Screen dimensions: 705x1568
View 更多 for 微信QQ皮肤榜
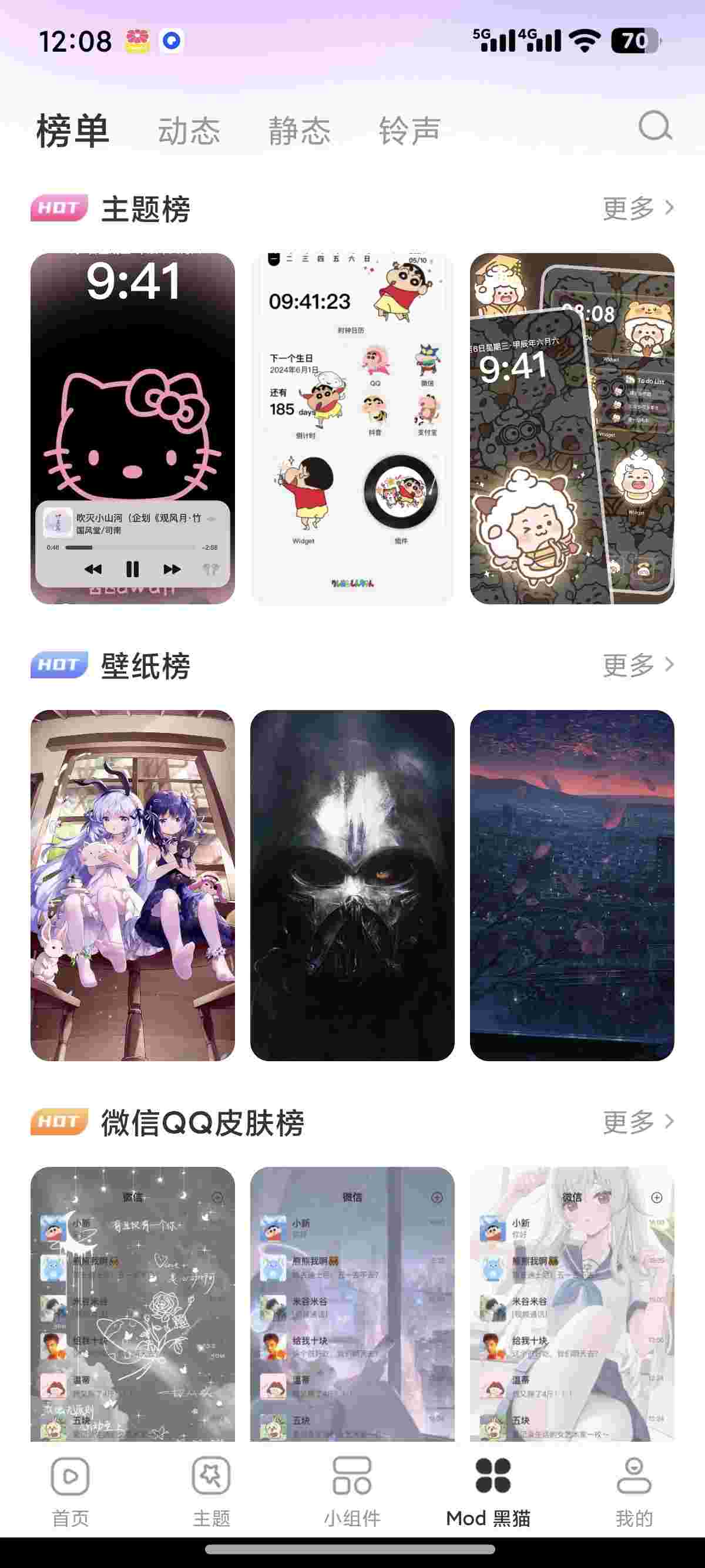click(637, 1121)
